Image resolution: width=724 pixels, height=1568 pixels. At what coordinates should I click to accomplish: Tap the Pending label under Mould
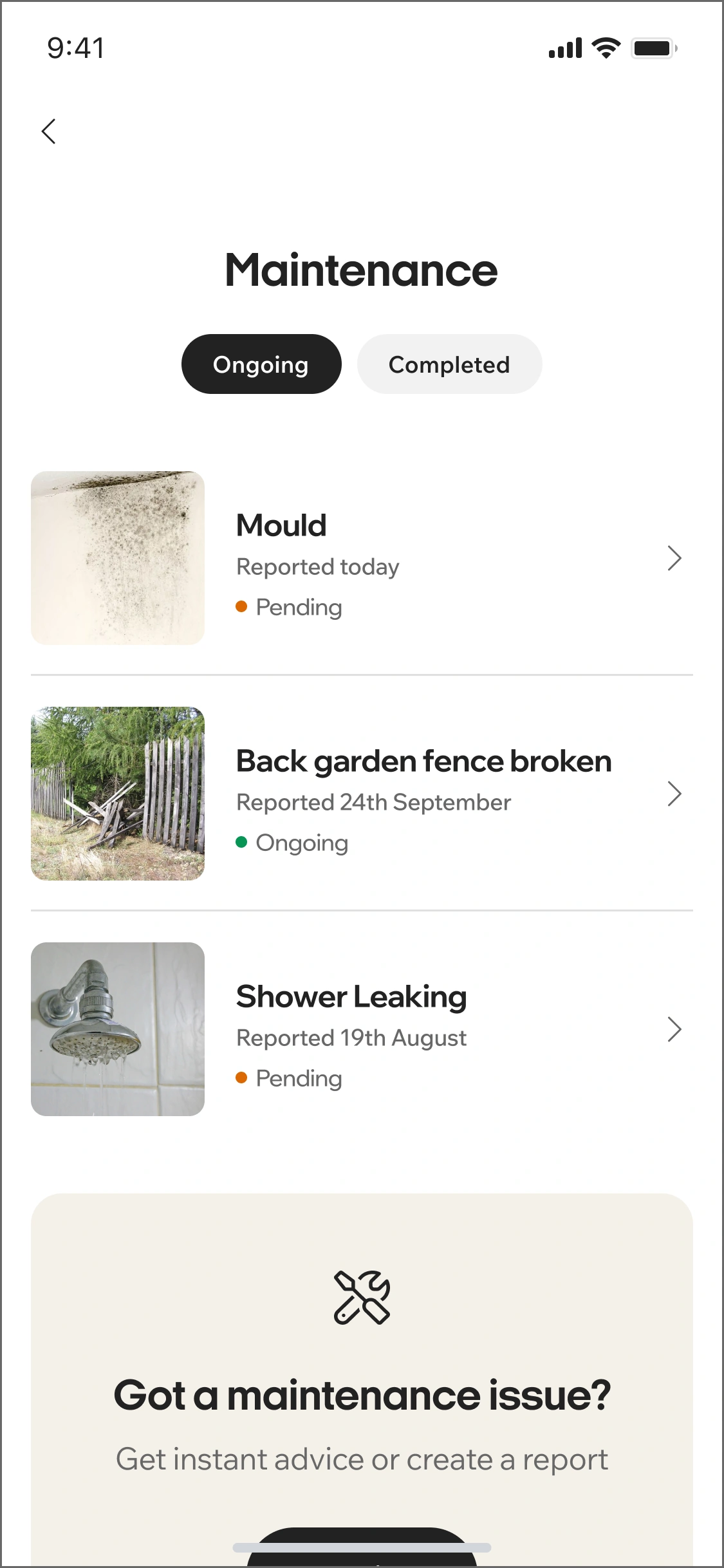(297, 606)
